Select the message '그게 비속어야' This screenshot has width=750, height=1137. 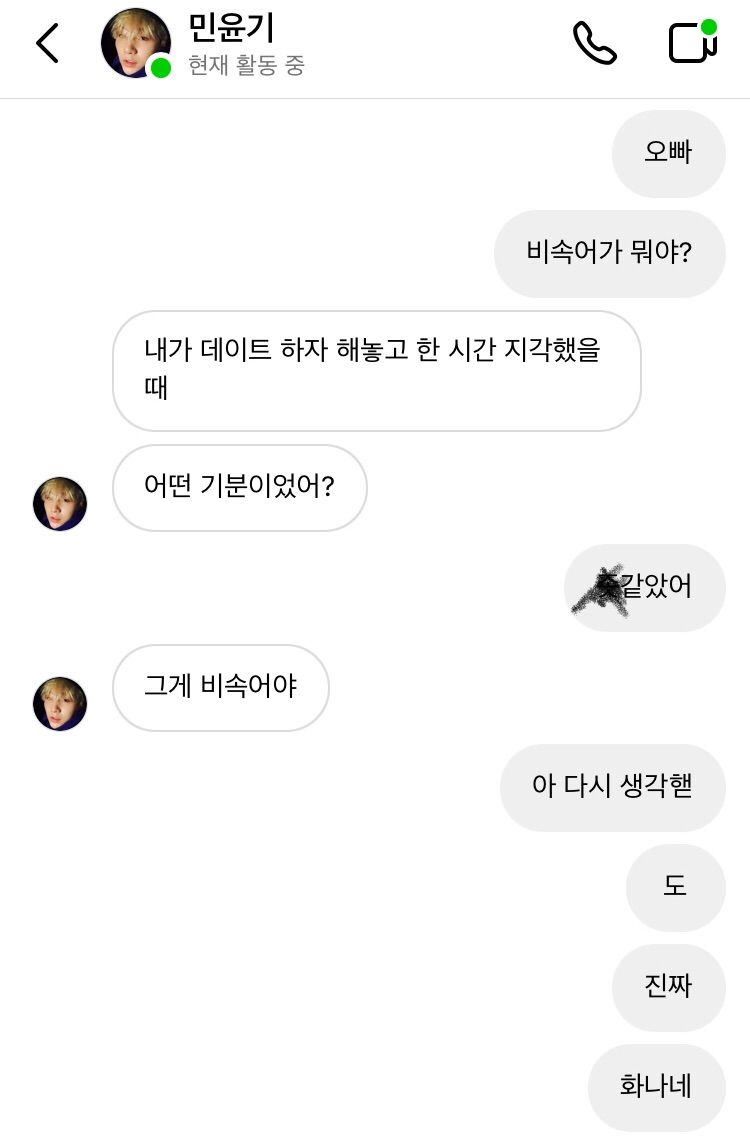[x=220, y=688]
